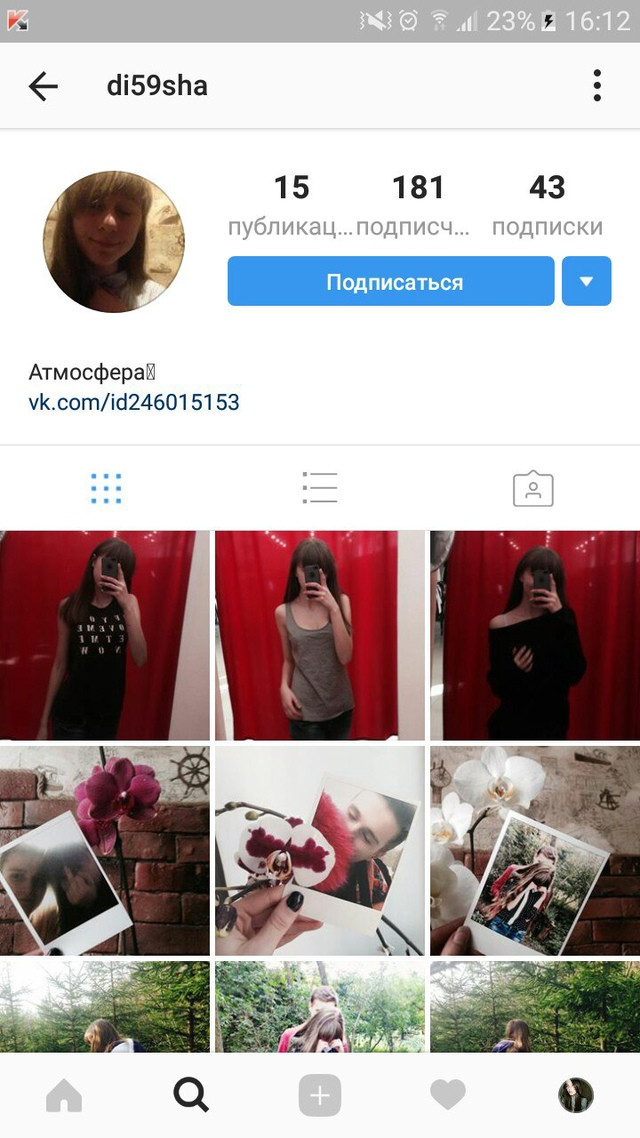View the 43 подписки following list
The image size is (640, 1138).
546,206
